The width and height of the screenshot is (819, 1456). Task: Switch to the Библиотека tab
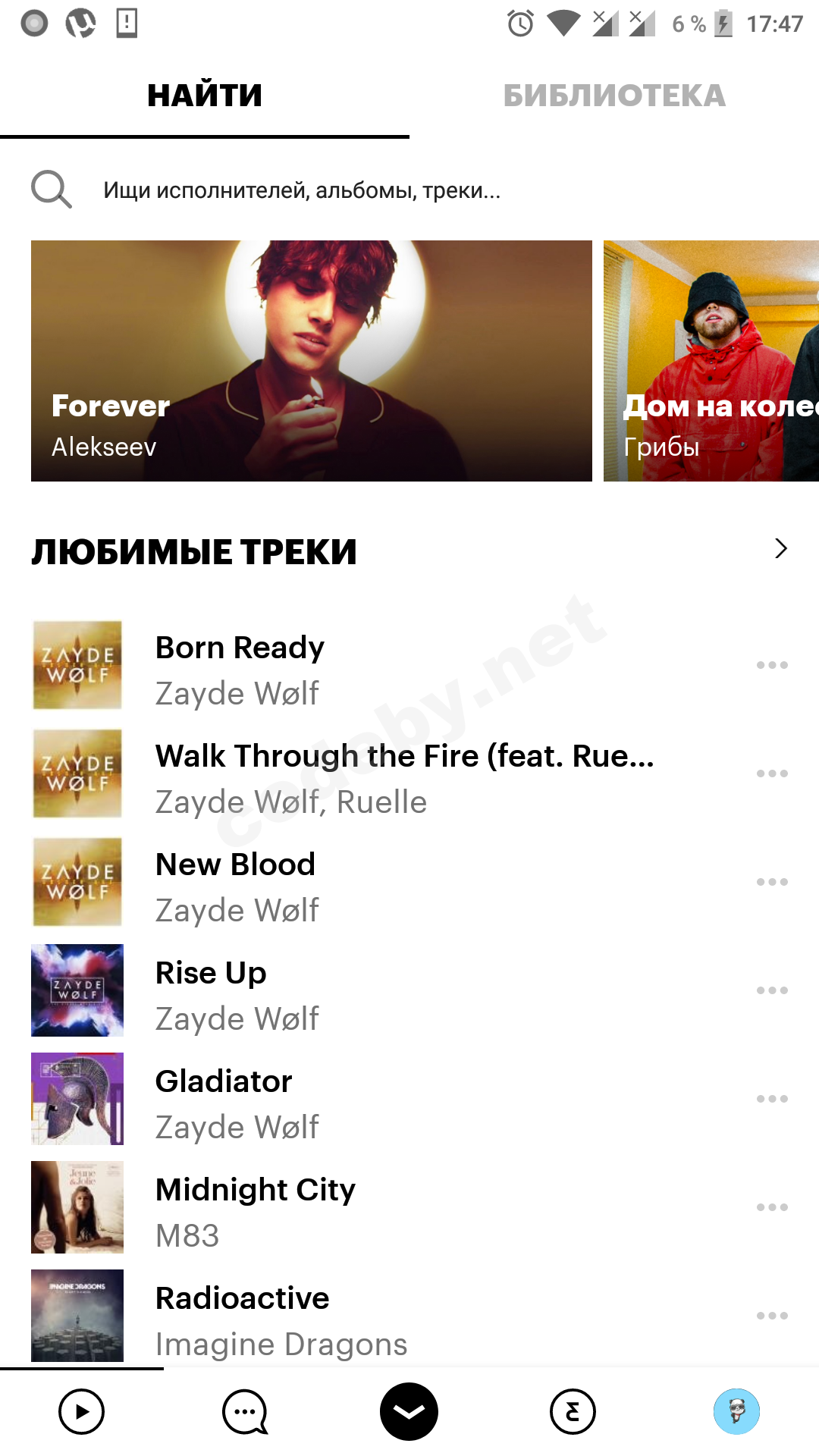(x=614, y=96)
